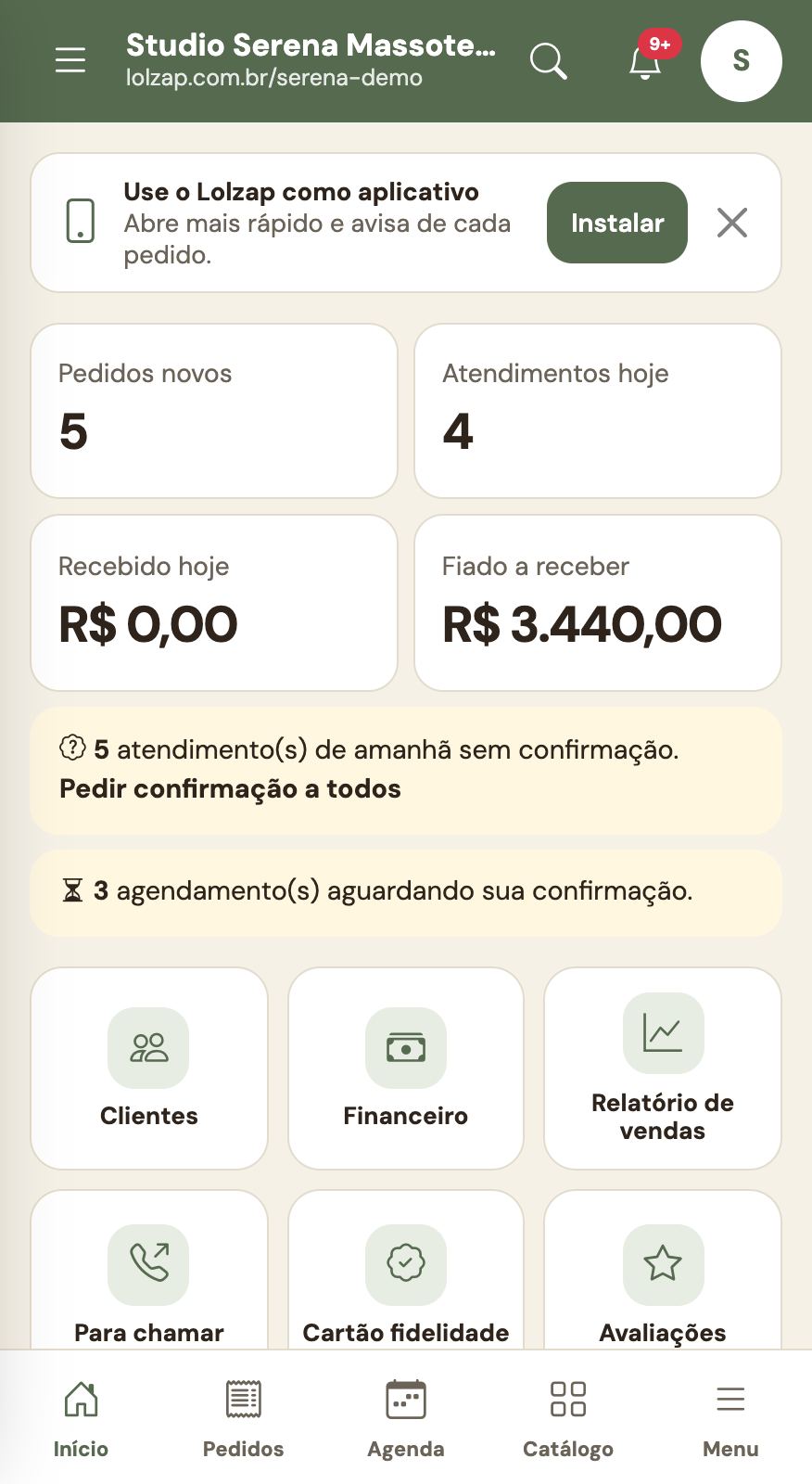Open the Clientes shortcut
Screen dimensions: 812x1484
pos(149,1068)
